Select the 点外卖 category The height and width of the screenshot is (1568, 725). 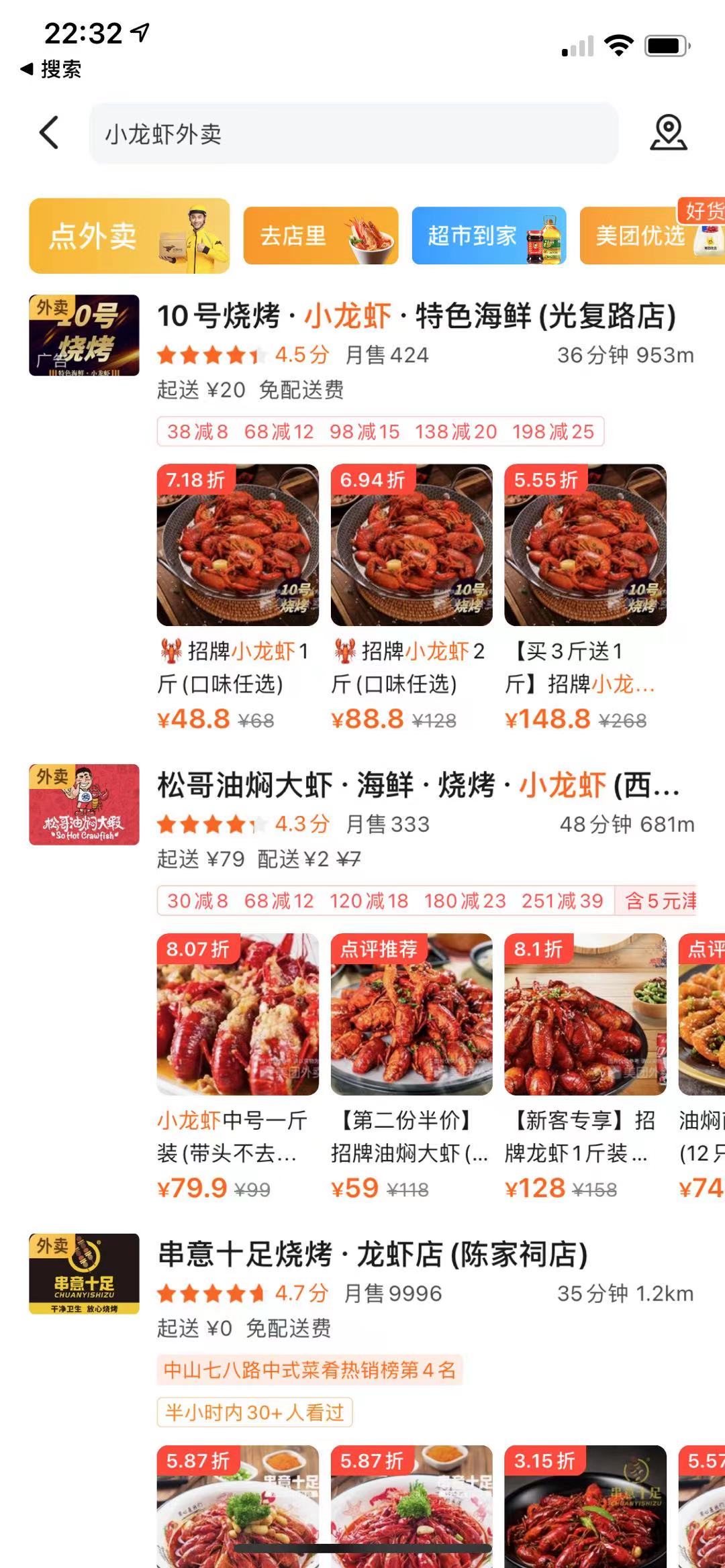pos(129,236)
